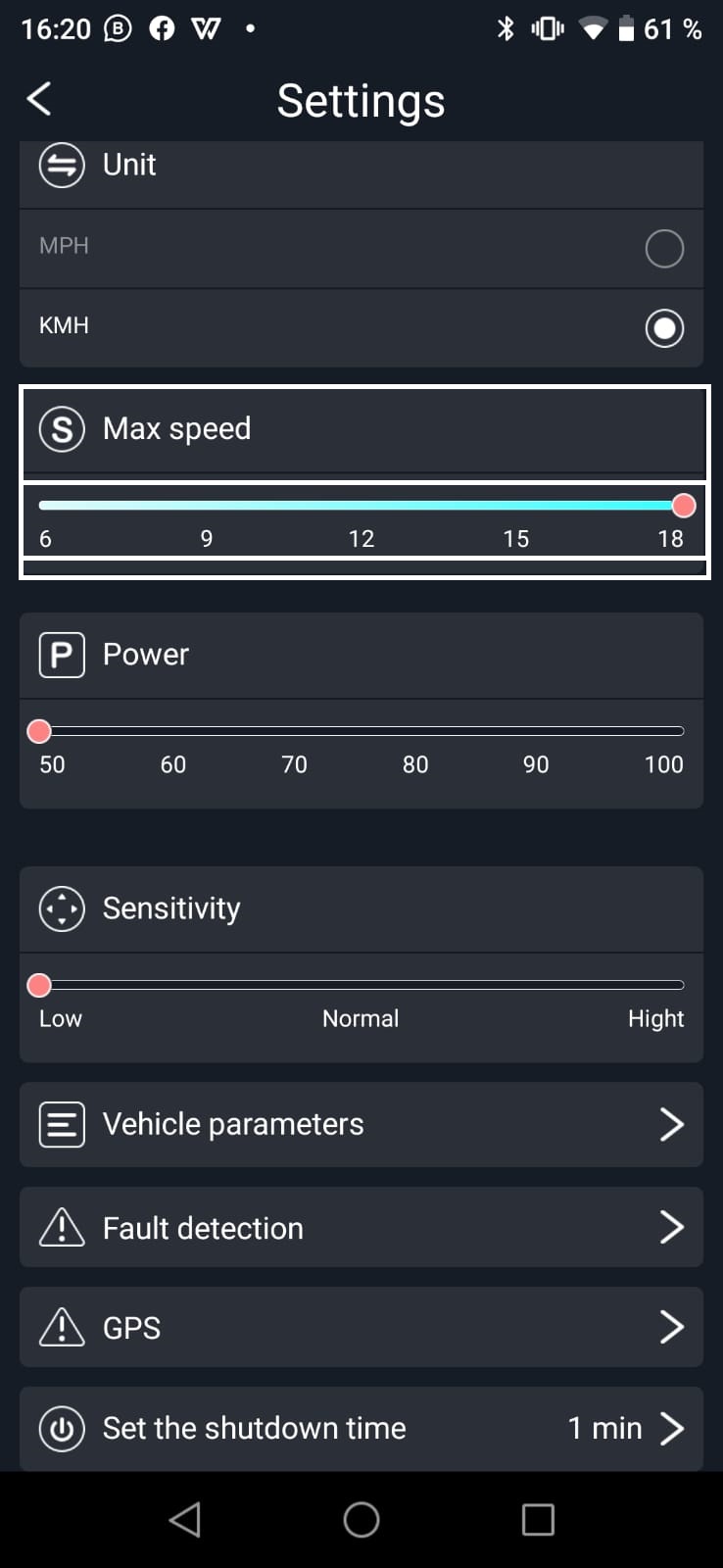Select the KMH unit option

(x=663, y=328)
